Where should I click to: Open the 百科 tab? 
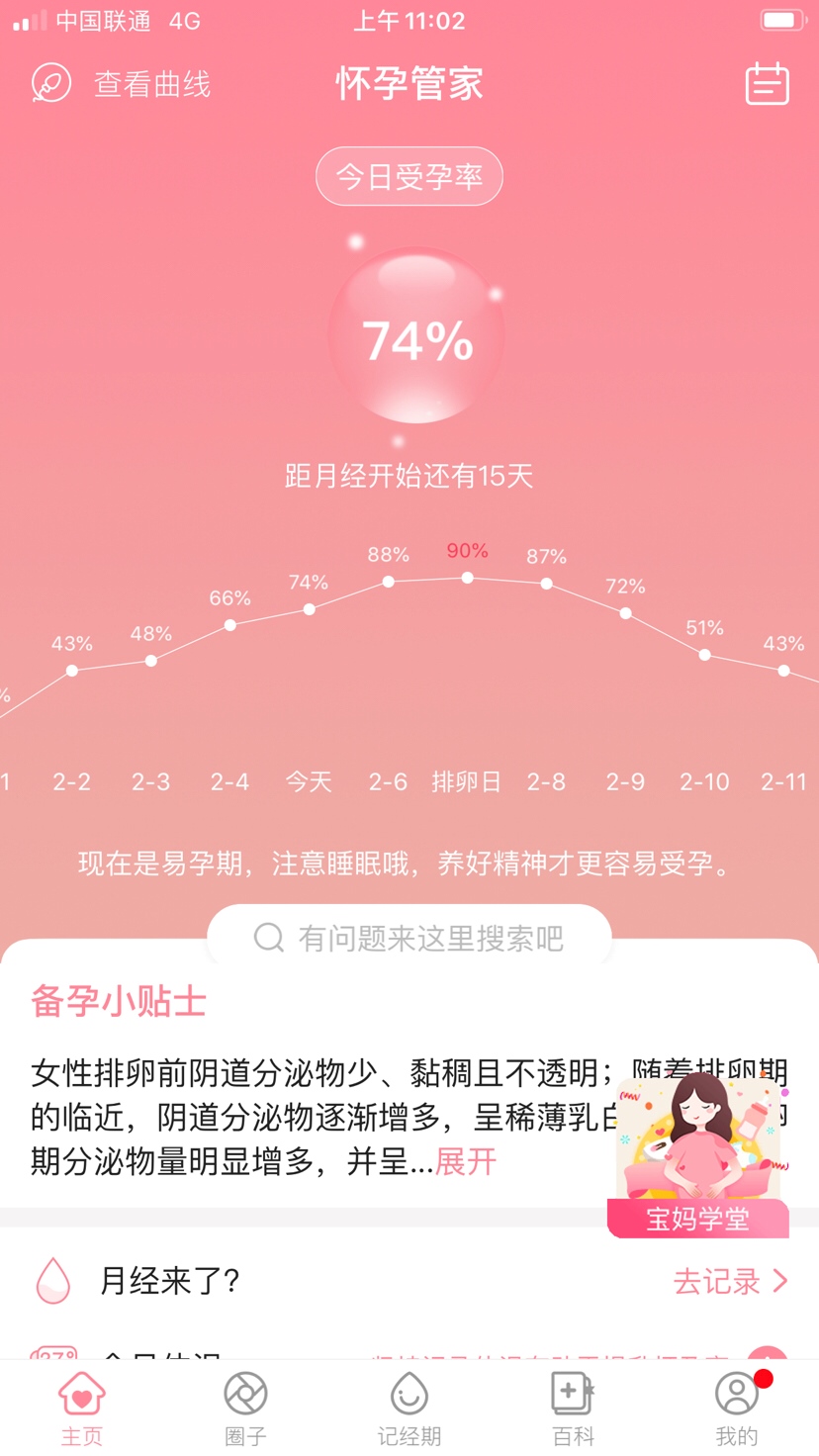click(573, 1409)
